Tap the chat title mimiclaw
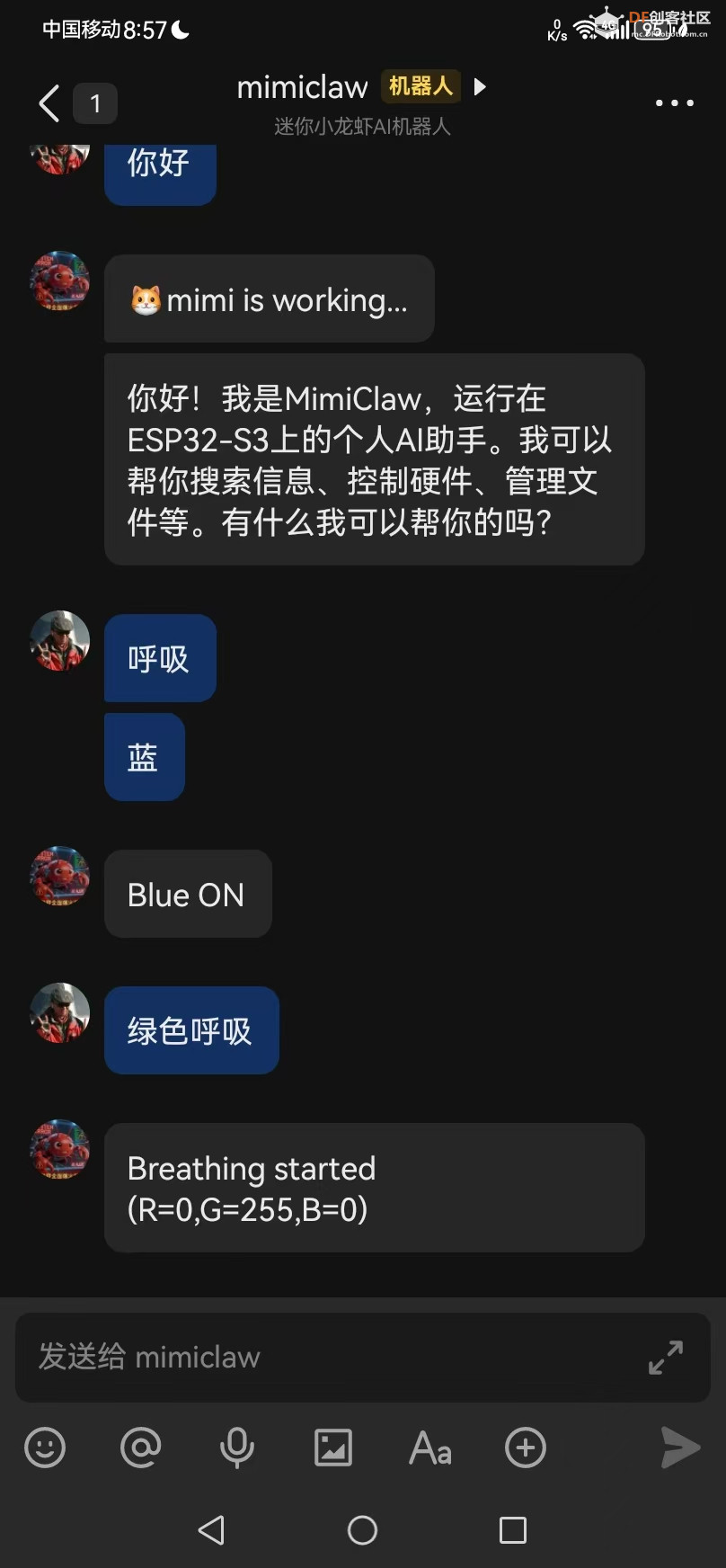The height and width of the screenshot is (1568, 726). tap(301, 87)
